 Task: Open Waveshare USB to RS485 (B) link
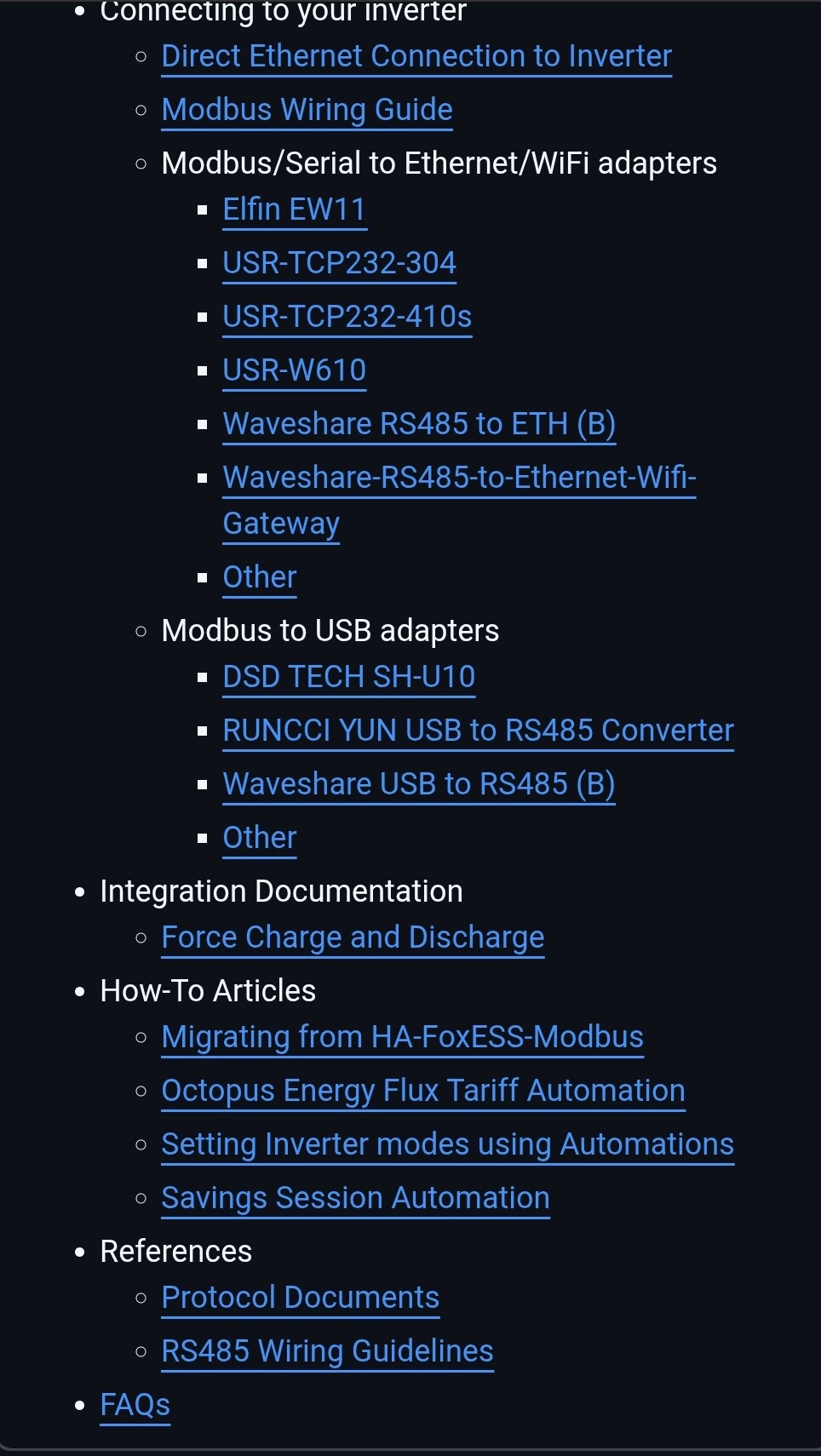pyautogui.click(x=418, y=784)
